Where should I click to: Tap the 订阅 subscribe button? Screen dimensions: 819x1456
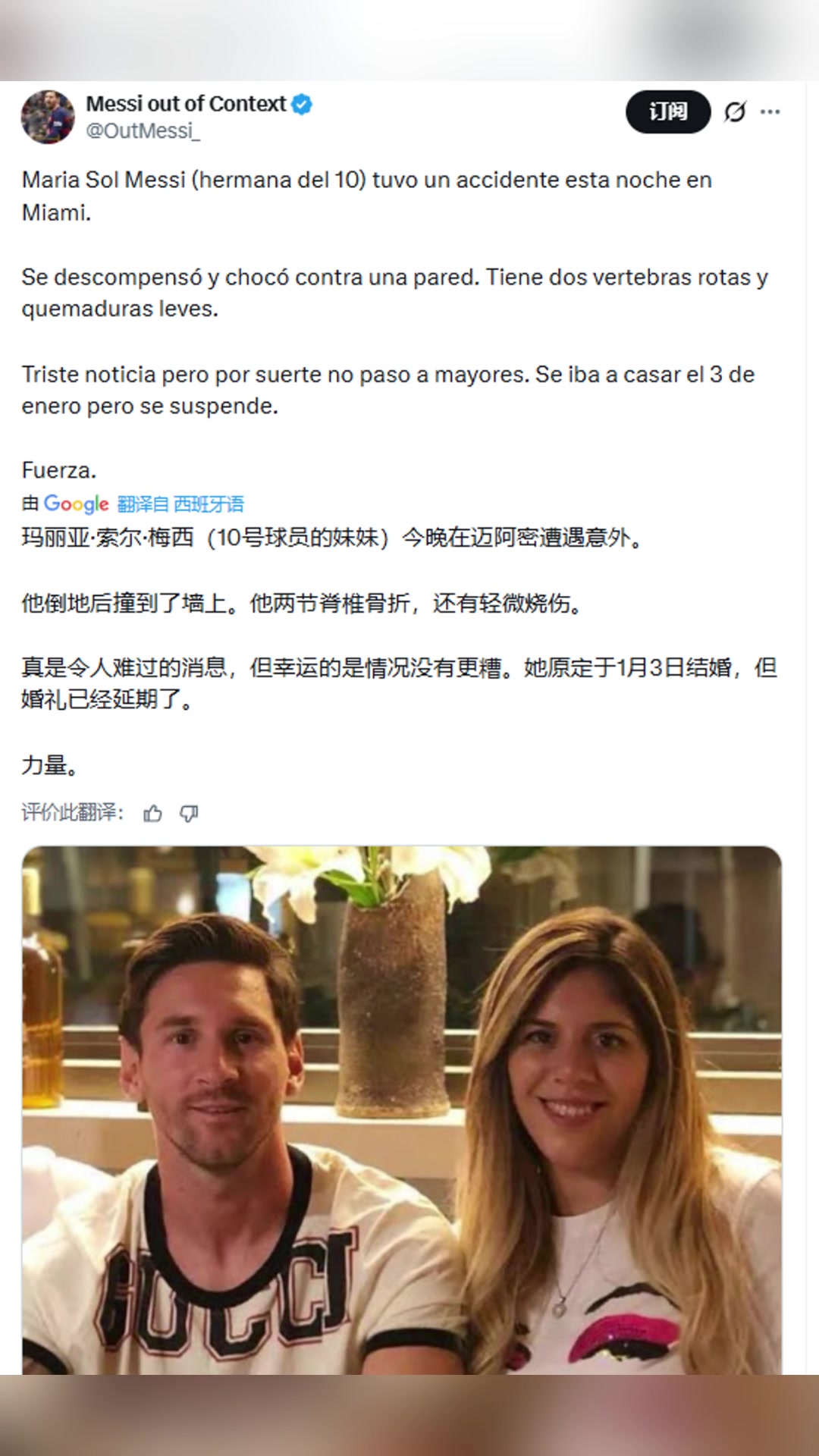click(667, 112)
